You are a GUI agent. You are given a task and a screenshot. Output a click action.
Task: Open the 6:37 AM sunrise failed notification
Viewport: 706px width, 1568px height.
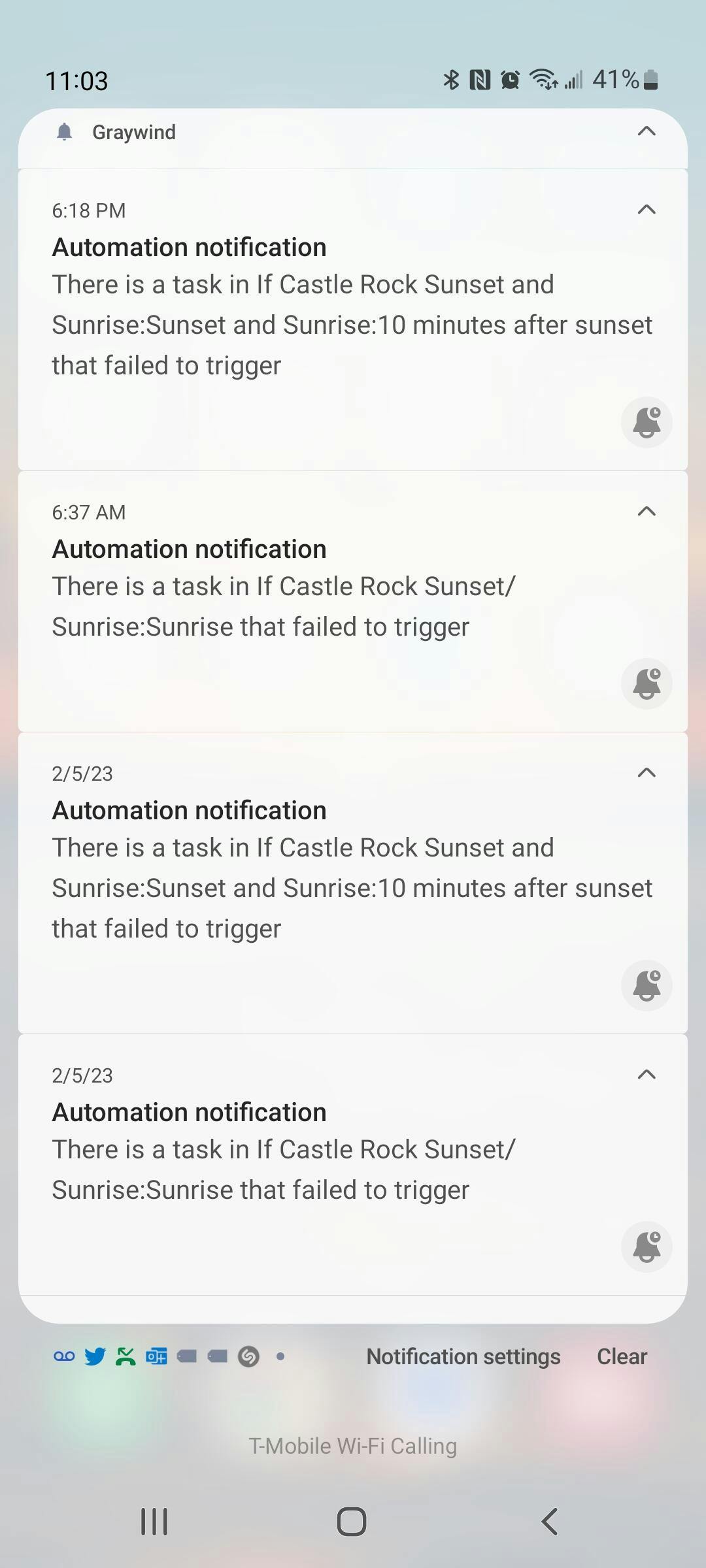coord(353,601)
